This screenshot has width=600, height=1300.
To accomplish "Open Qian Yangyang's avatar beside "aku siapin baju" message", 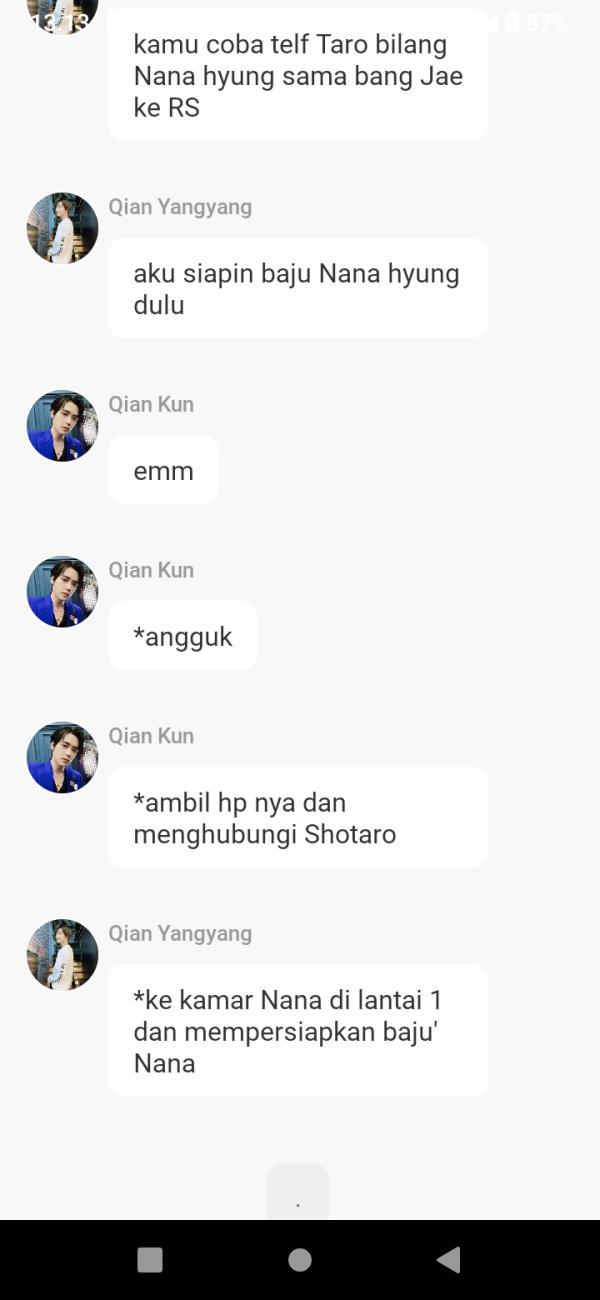I will [62, 228].
